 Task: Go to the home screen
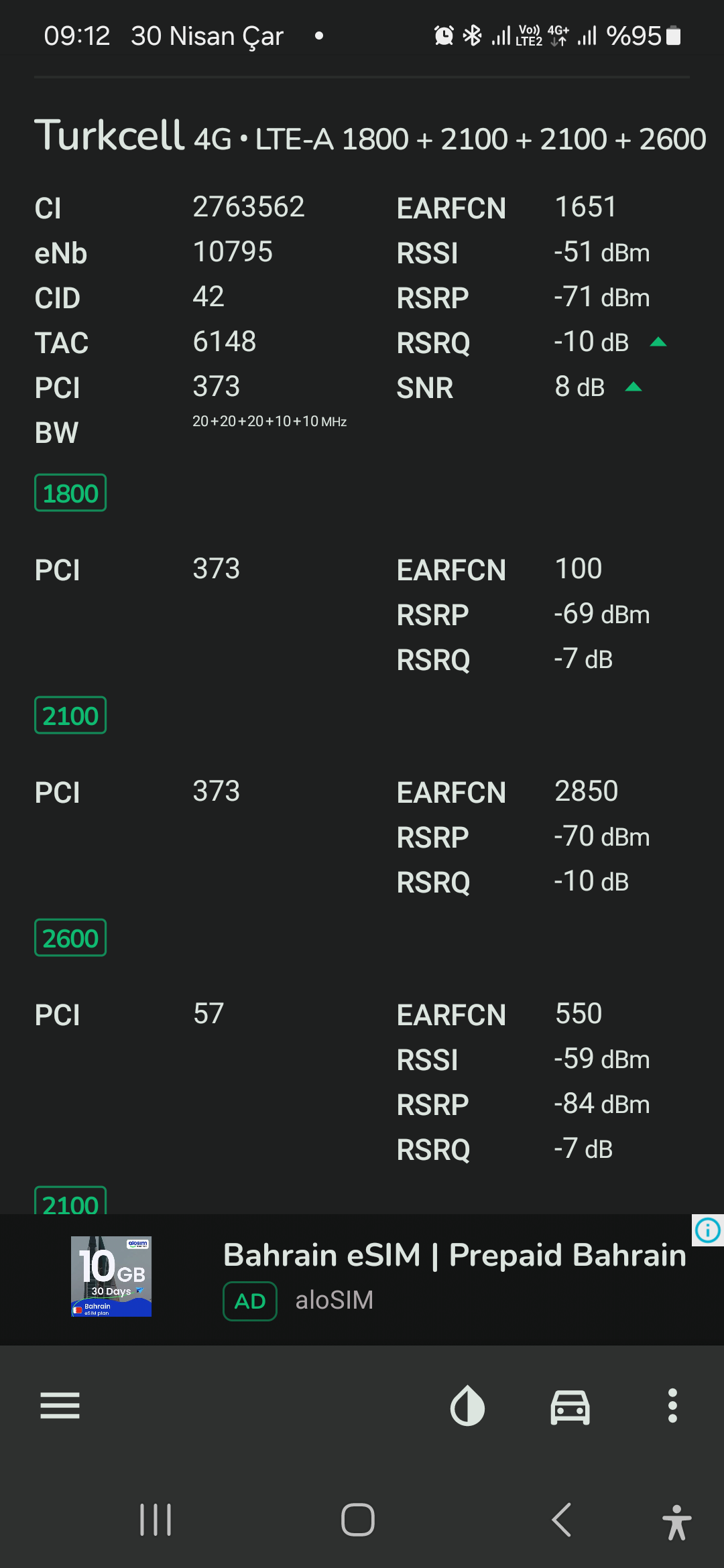click(x=358, y=1520)
